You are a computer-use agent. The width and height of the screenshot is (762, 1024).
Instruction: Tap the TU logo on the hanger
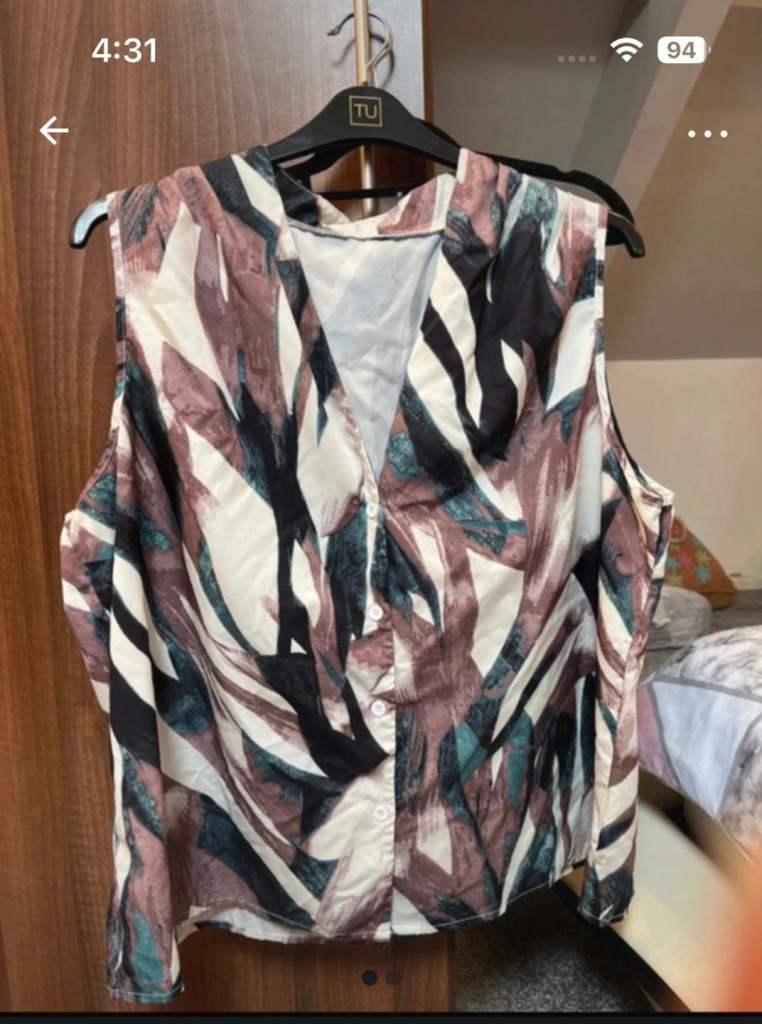(x=365, y=111)
